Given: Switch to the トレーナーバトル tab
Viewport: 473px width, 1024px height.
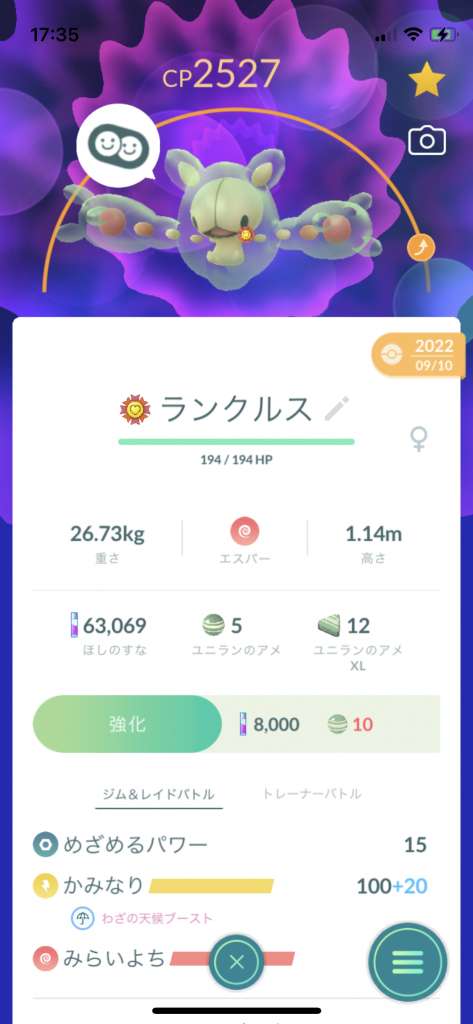Looking at the screenshot, I should click(x=311, y=794).
